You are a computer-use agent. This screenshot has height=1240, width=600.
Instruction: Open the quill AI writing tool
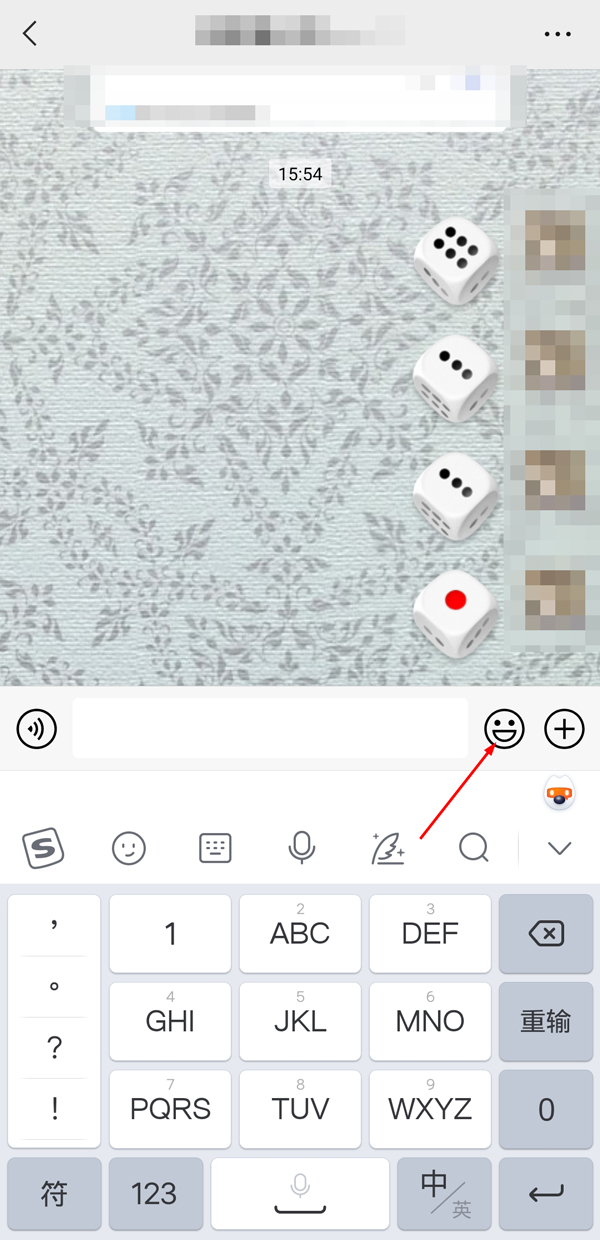[387, 849]
